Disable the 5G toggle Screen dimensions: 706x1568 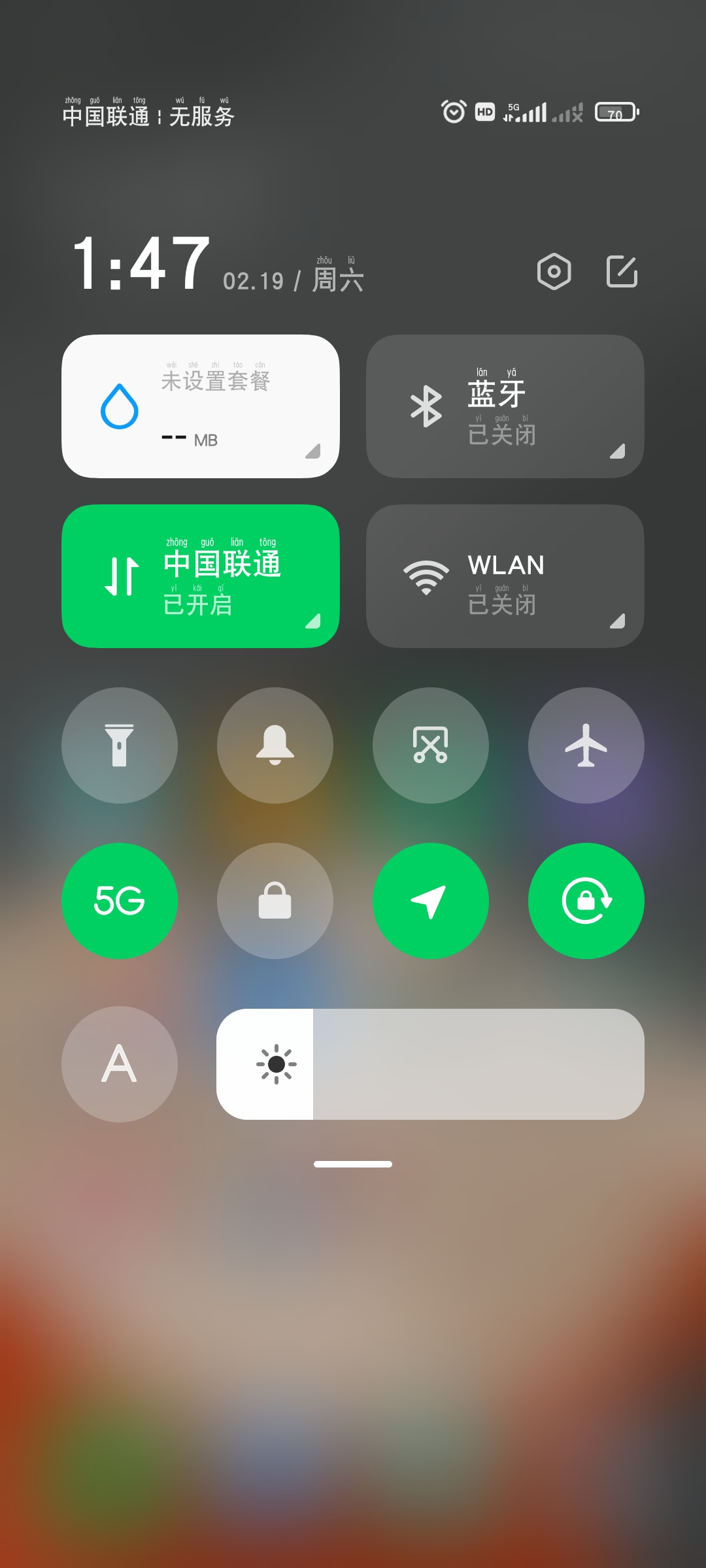[x=120, y=901]
